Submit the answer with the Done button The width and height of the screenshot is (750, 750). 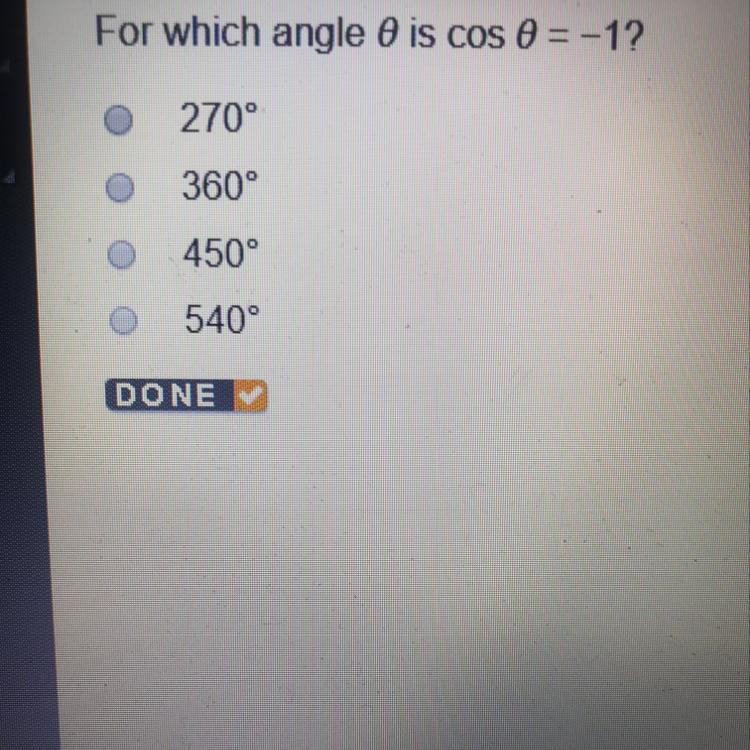pos(186,396)
